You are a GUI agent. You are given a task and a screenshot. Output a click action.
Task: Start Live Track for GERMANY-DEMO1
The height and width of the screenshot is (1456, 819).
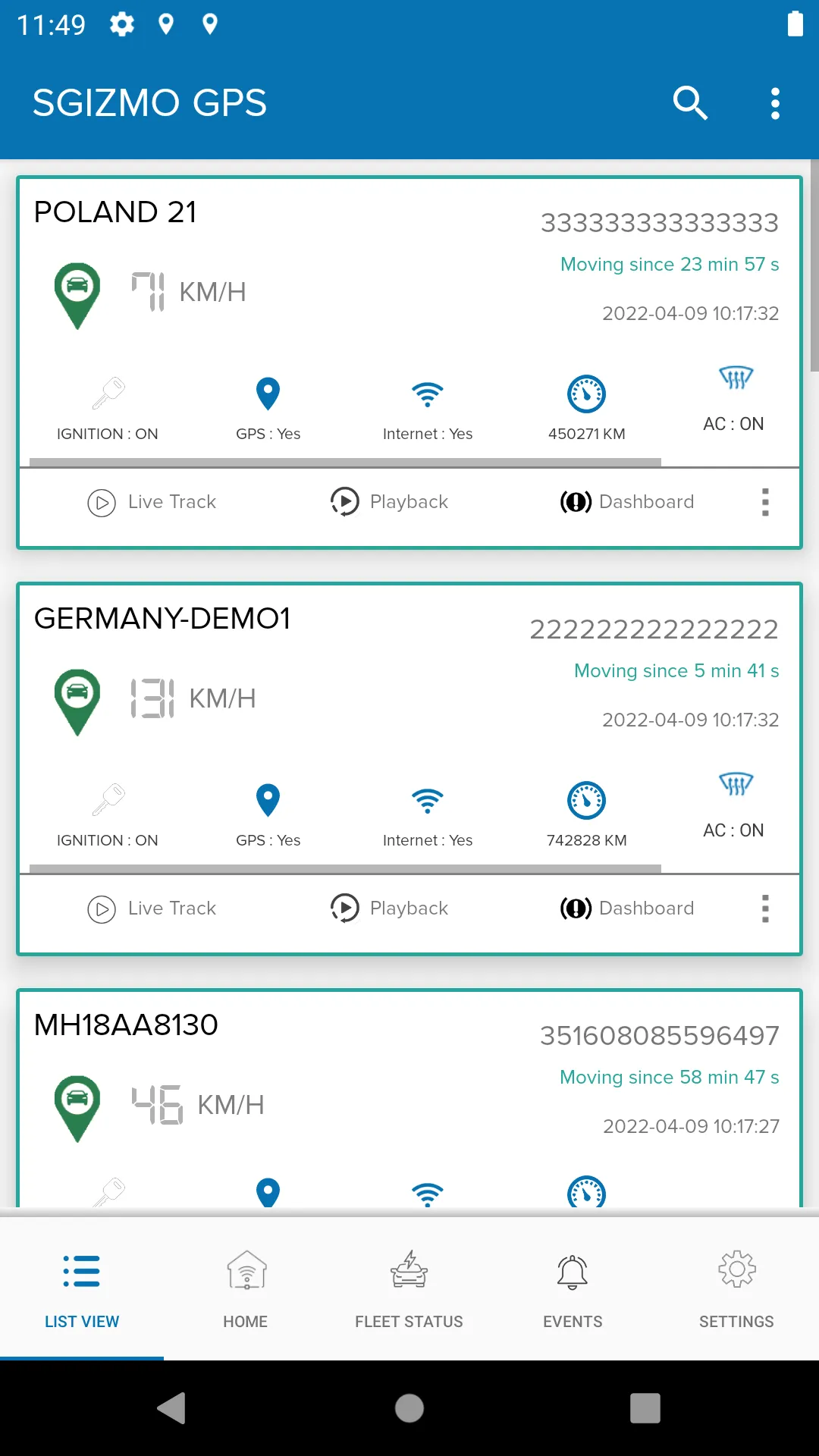point(152,908)
